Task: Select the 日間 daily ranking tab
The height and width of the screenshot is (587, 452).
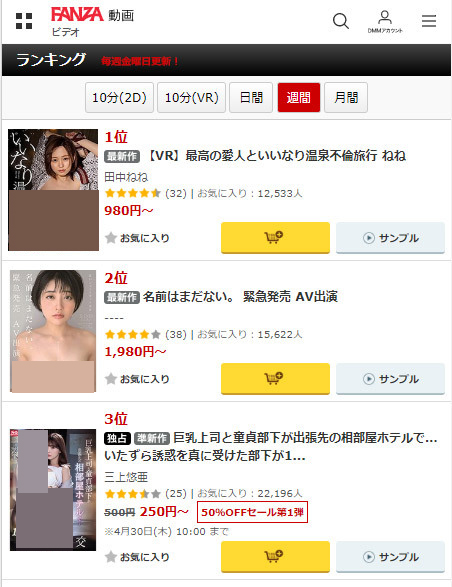Action: tap(251, 98)
